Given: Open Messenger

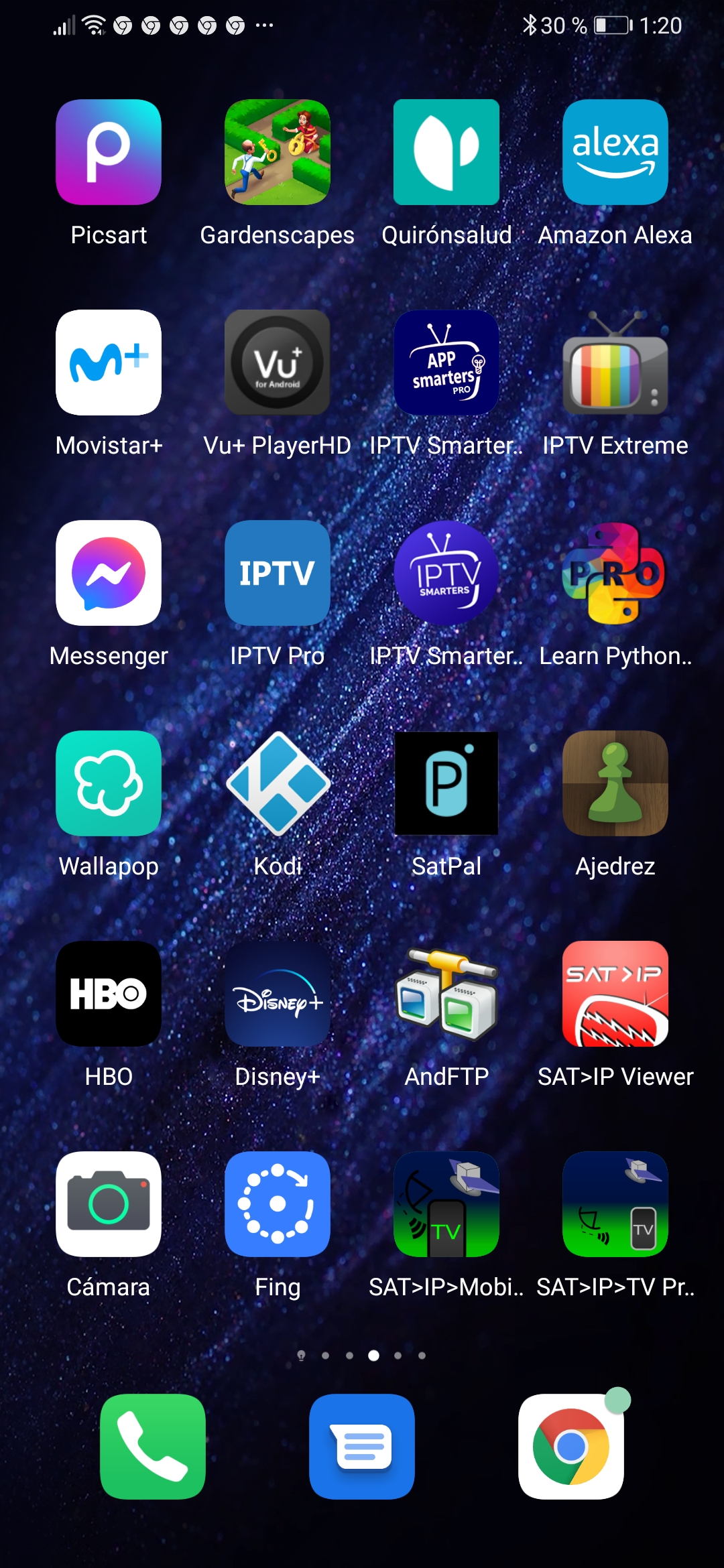Looking at the screenshot, I should (x=109, y=573).
